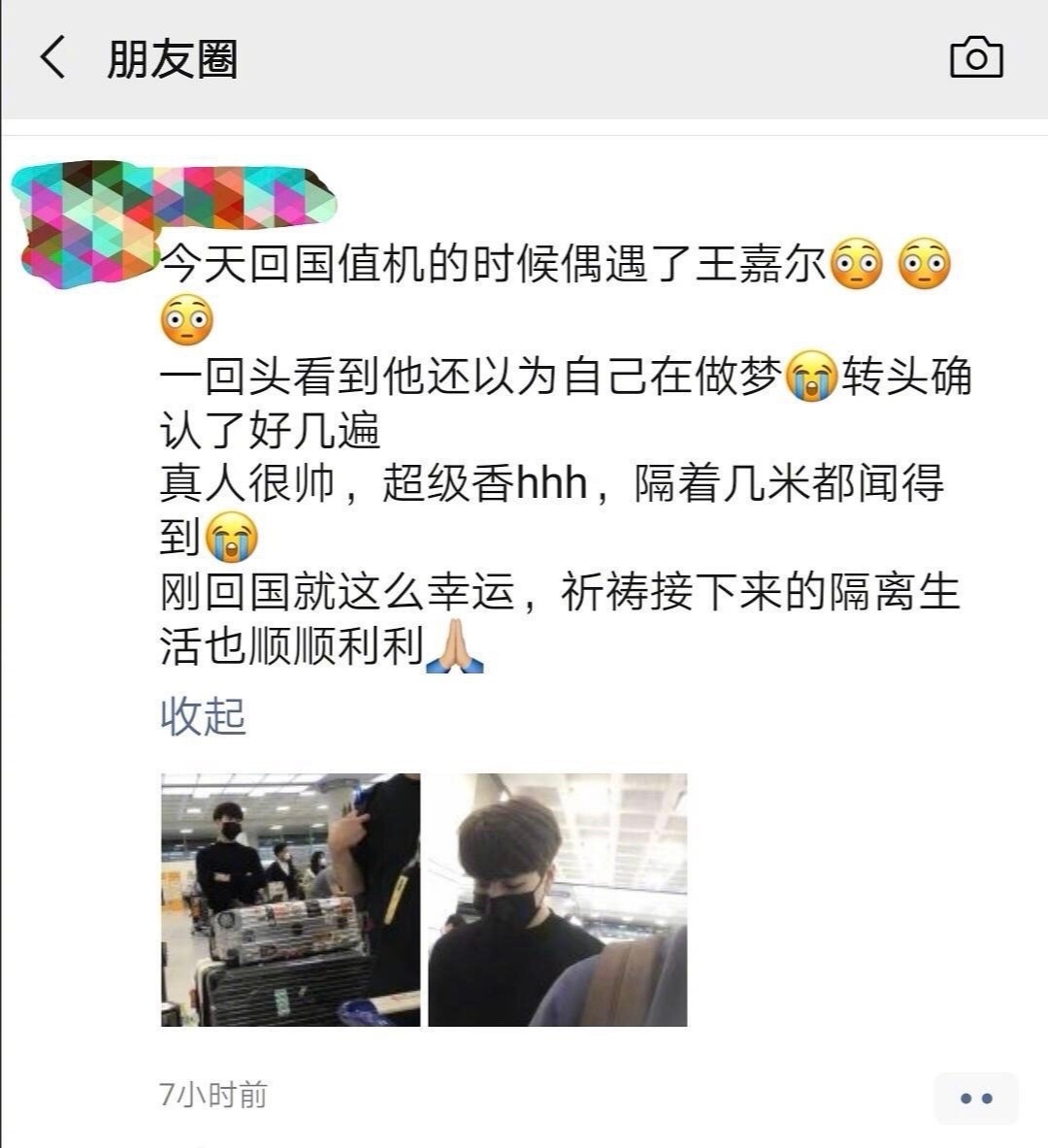Viewport: 1048px width, 1148px height.
Task: Open the like and comment menu
Action: pyautogui.click(x=975, y=1098)
